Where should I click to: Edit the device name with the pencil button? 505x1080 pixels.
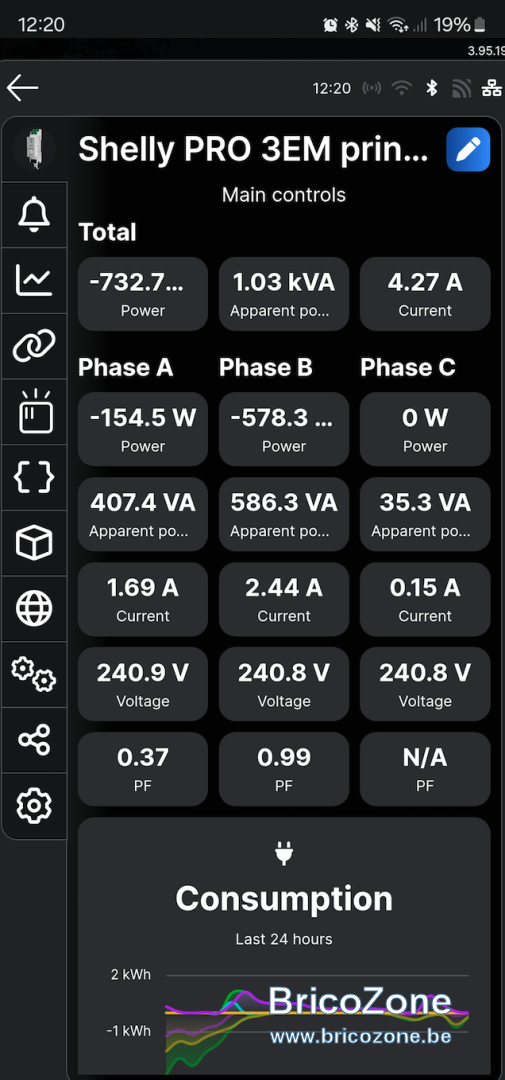click(x=468, y=149)
